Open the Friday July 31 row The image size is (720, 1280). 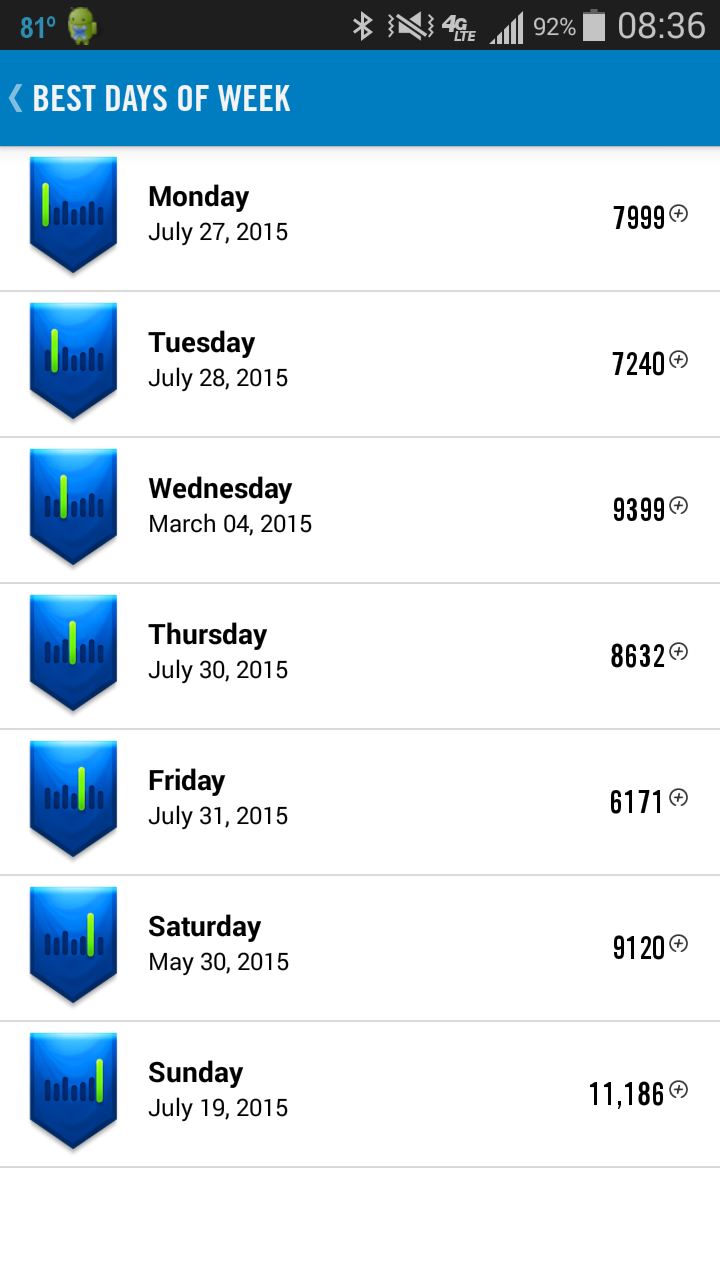tap(360, 803)
